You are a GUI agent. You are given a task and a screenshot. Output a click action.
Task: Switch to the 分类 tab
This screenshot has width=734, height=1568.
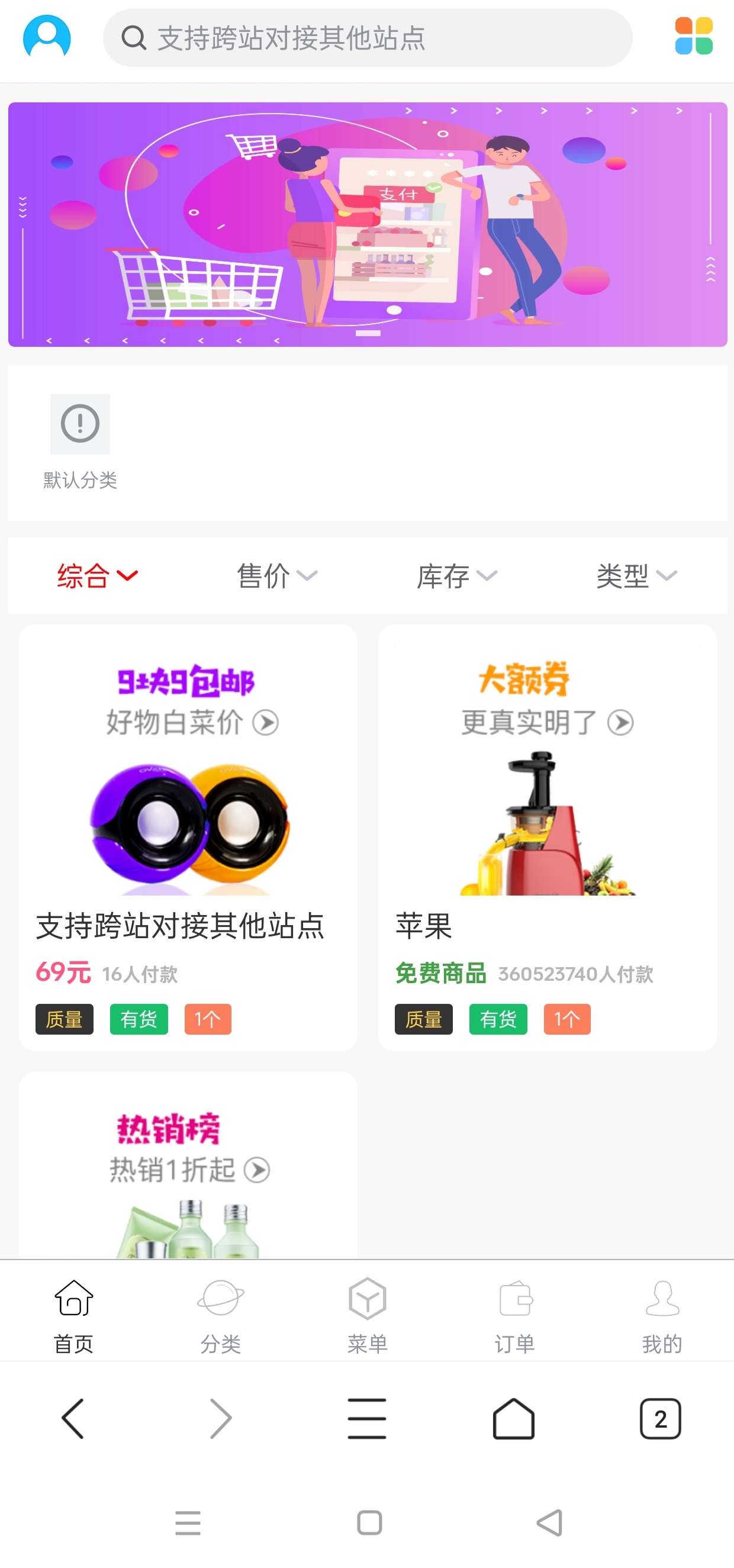pyautogui.click(x=220, y=1316)
